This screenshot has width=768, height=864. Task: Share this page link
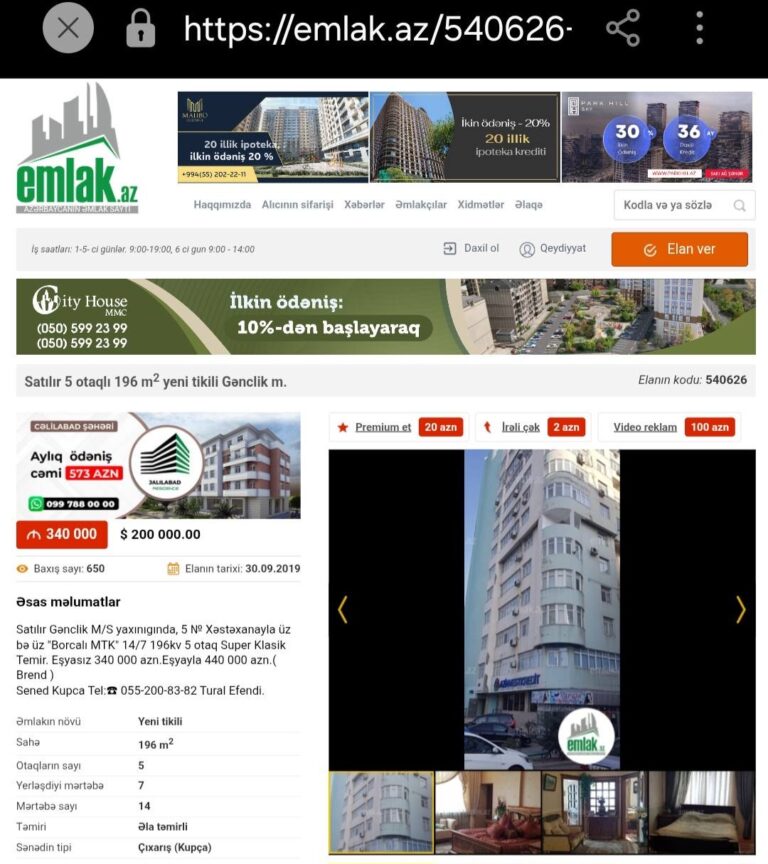623,28
